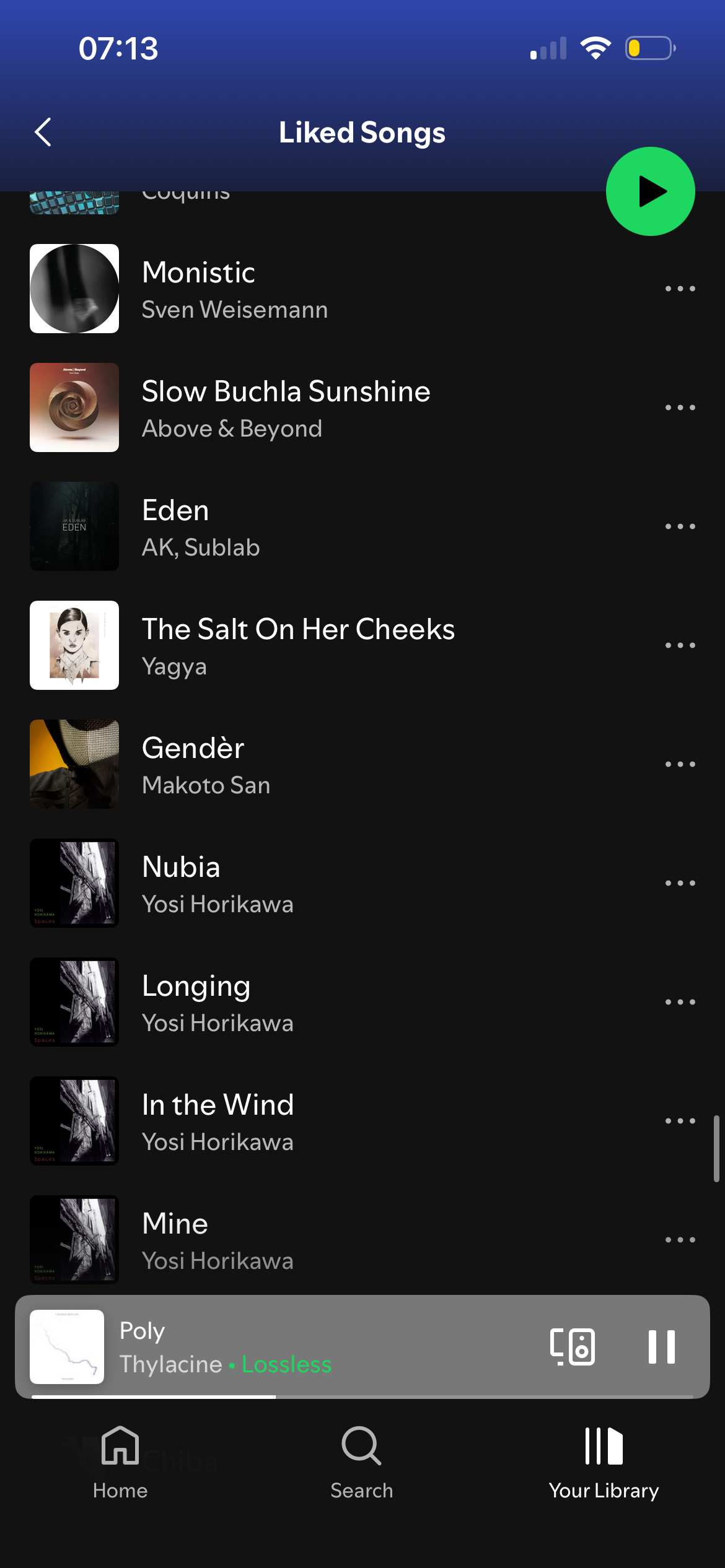Open more options for In the Wind
Viewport: 725px width, 1568px height.
[680, 1121]
